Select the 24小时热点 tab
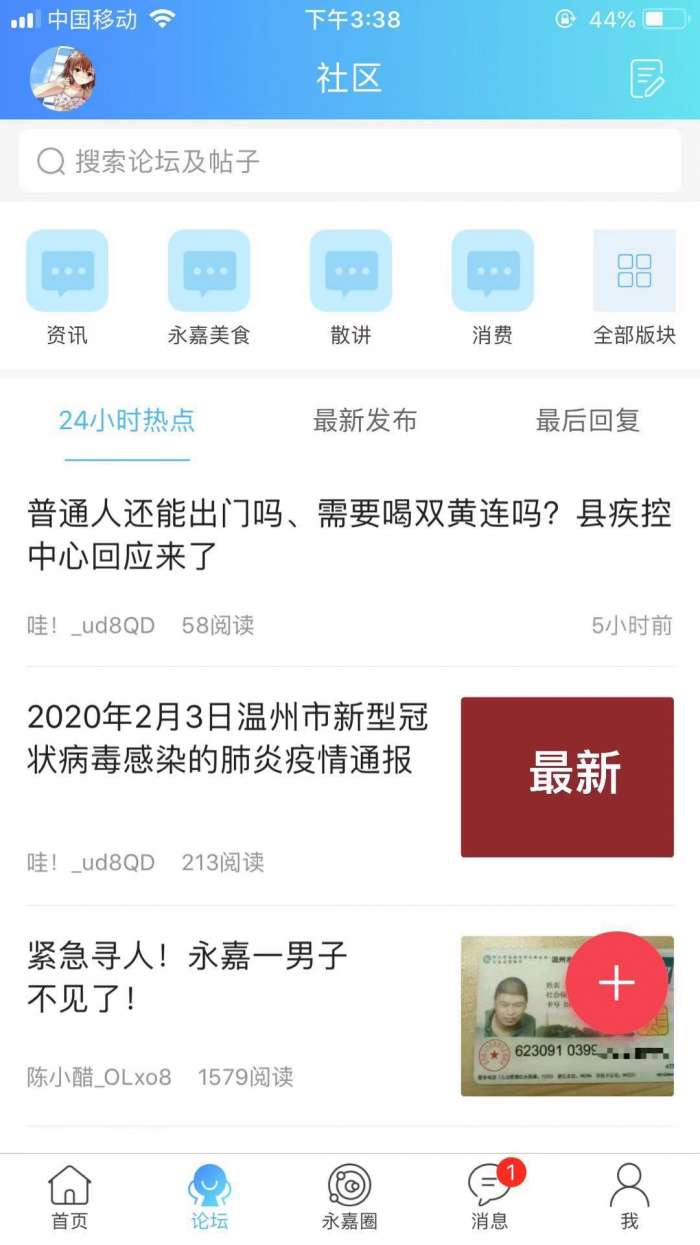The image size is (700, 1245). click(x=127, y=421)
